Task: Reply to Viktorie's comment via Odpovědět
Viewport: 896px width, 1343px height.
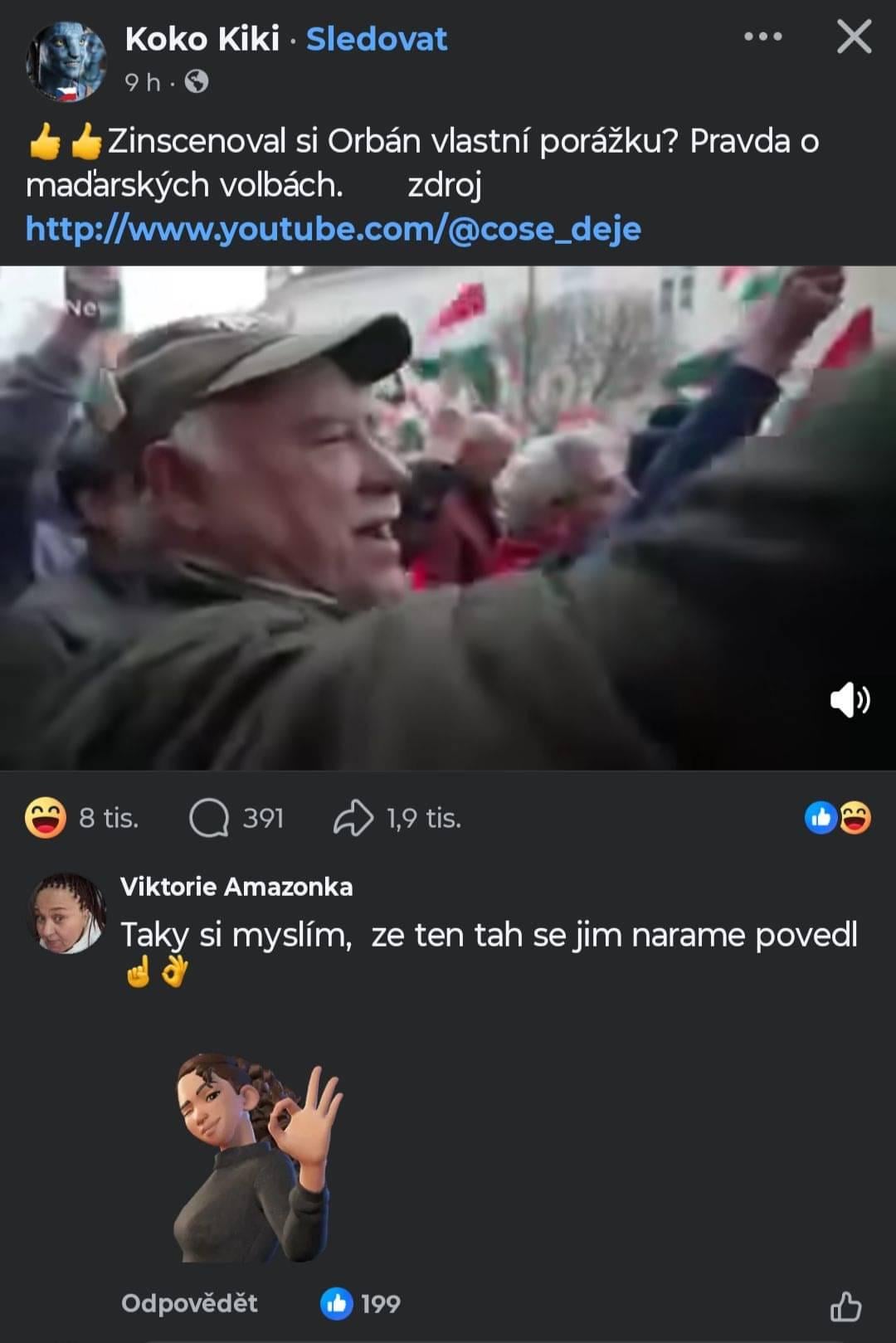Action: pos(189,1303)
